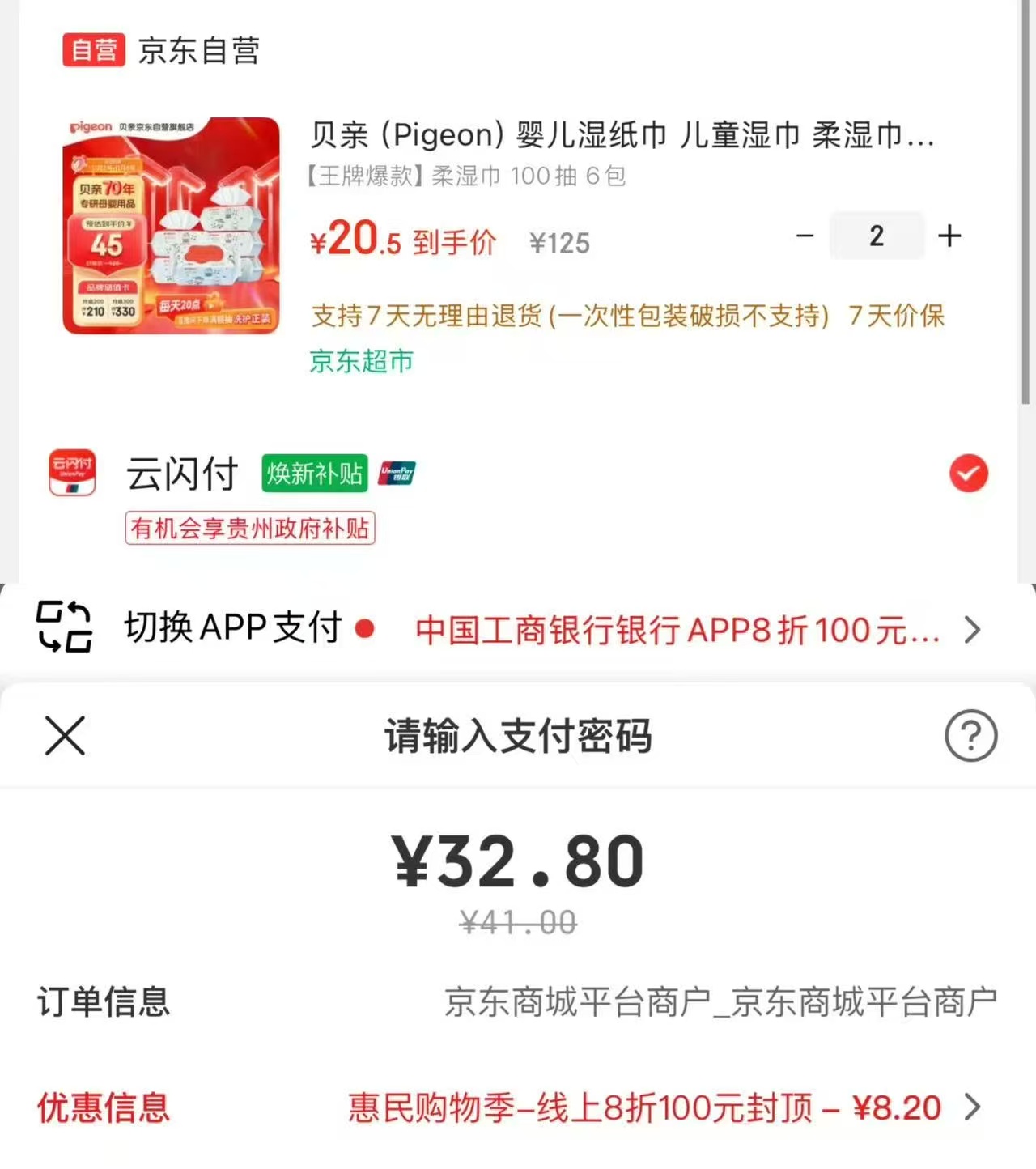The height and width of the screenshot is (1169, 1036).
Task: Click the Pigeon wipes product thumbnail
Action: tap(171, 223)
